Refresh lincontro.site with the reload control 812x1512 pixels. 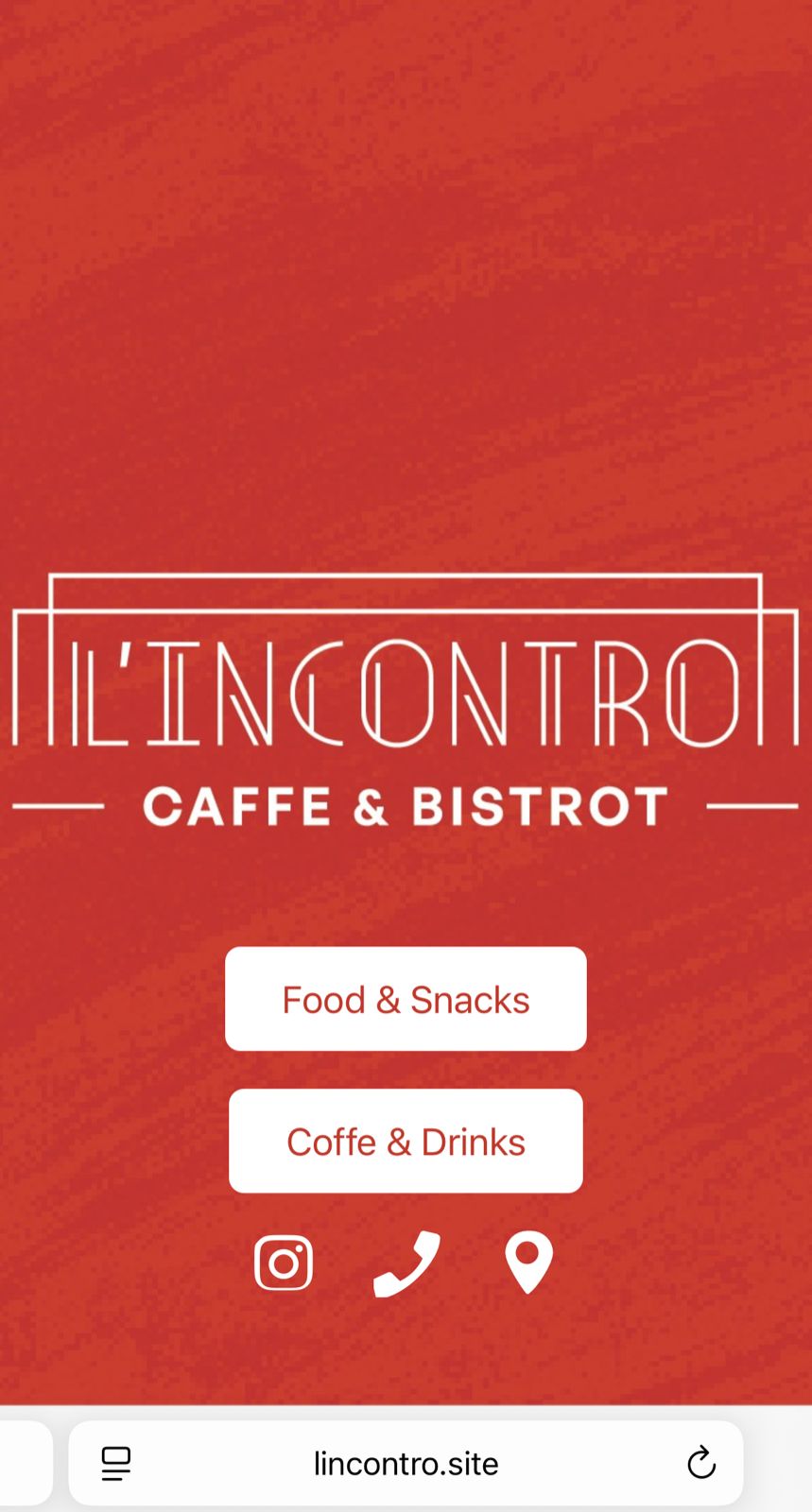click(x=700, y=1464)
